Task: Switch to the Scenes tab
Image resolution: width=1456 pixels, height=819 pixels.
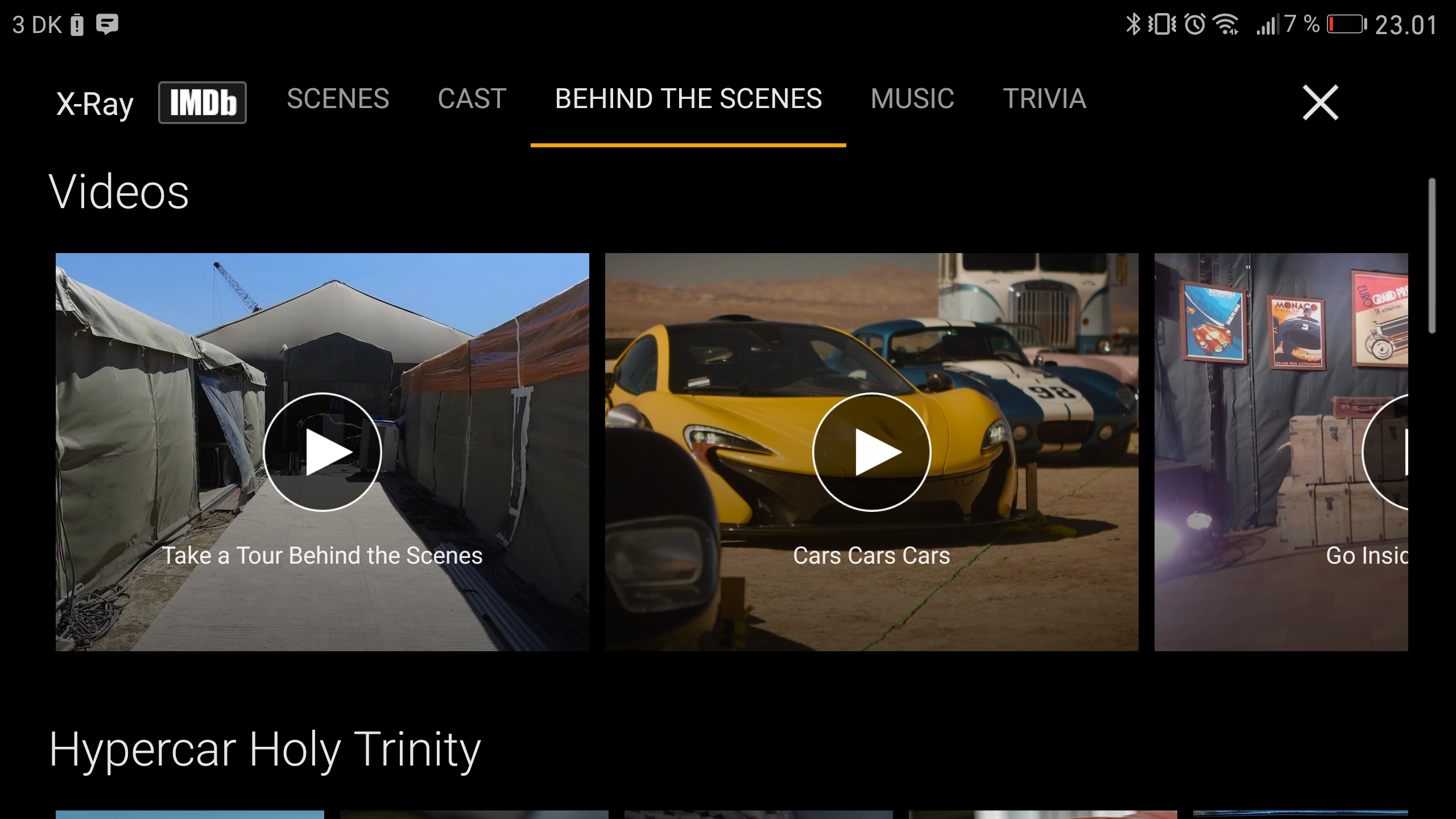Action: (x=338, y=99)
